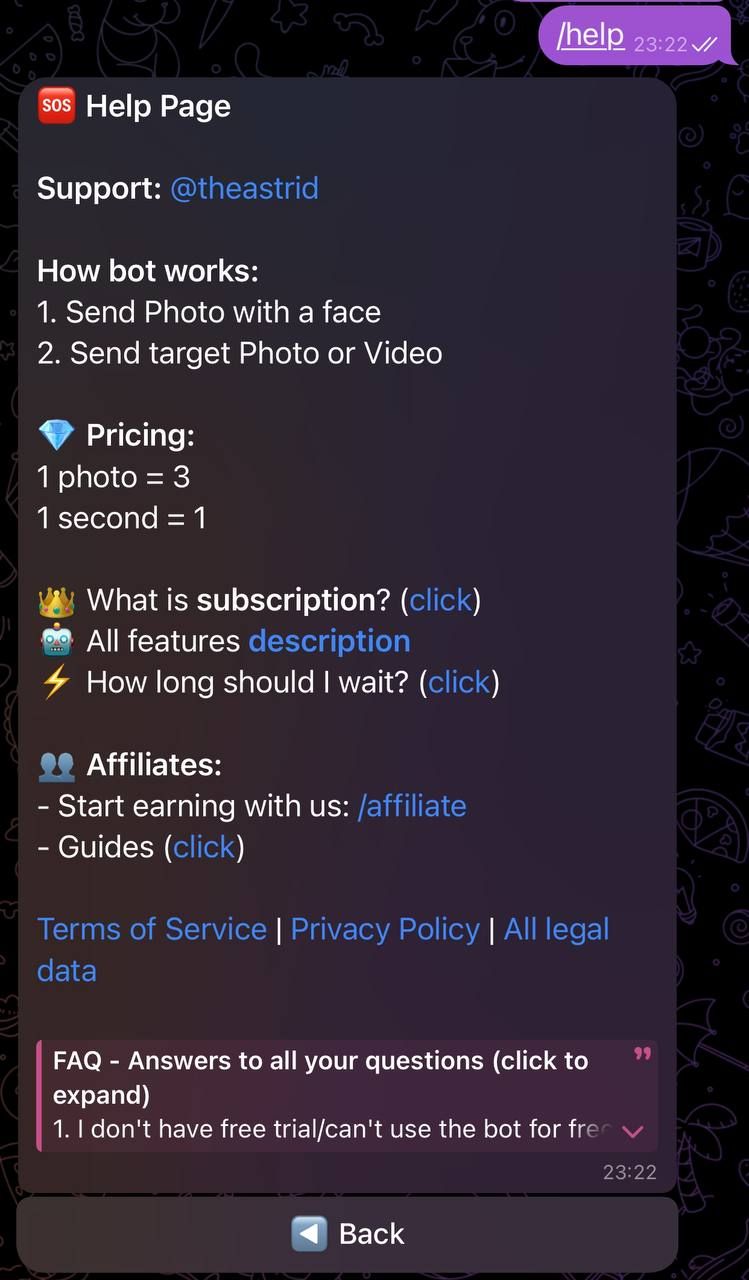The image size is (749, 1280).
Task: Click the quote icon on the FAQ block
Action: [x=641, y=1054]
